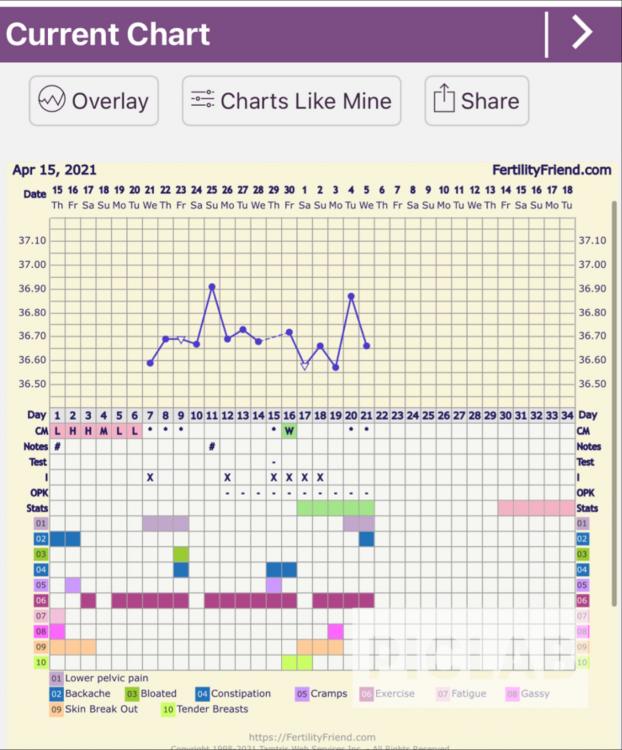The width and height of the screenshot is (622, 750).
Task: Go to the next chart arrow
Action: (582, 33)
